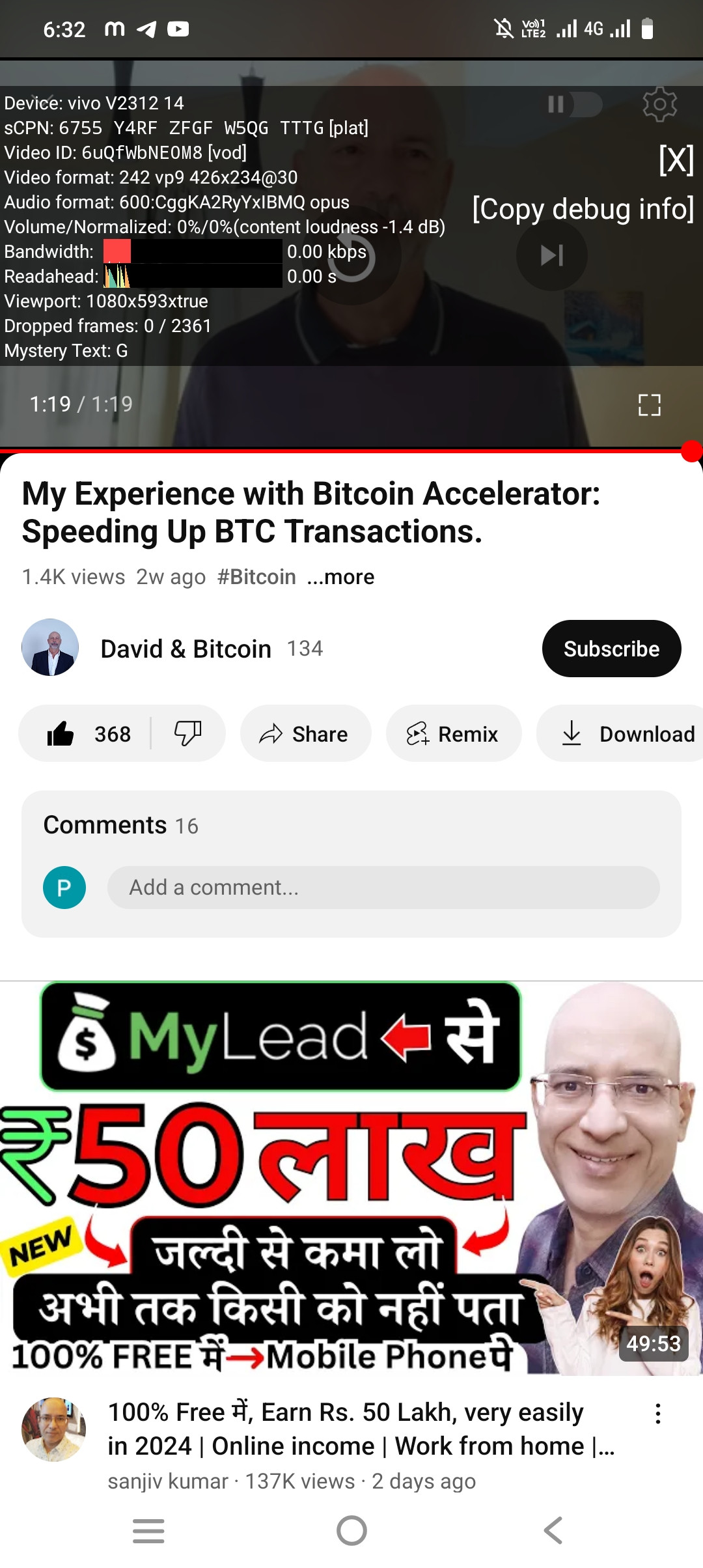The height and width of the screenshot is (1568, 703).
Task: Tap the Add a comment field
Action: [383, 888]
